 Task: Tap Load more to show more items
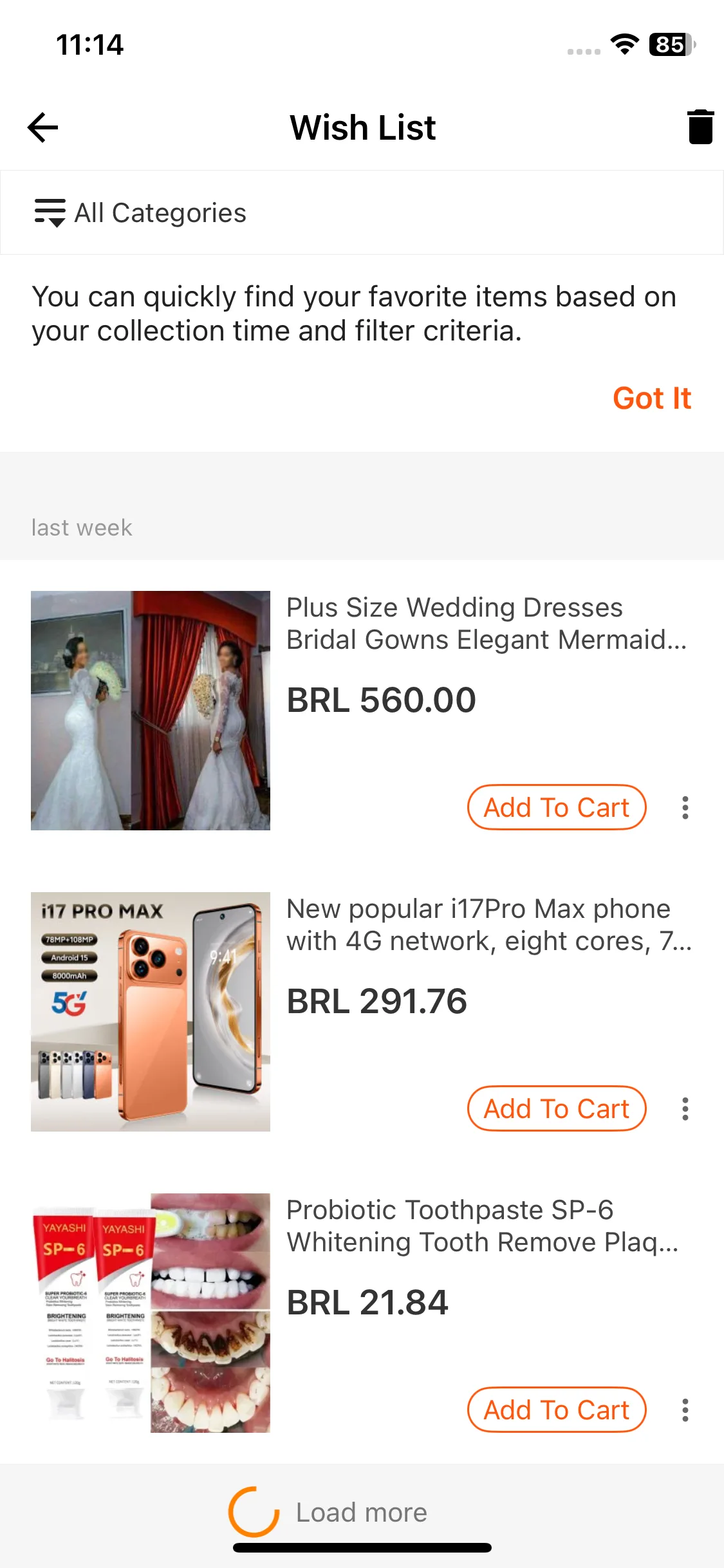pyautogui.click(x=360, y=1513)
